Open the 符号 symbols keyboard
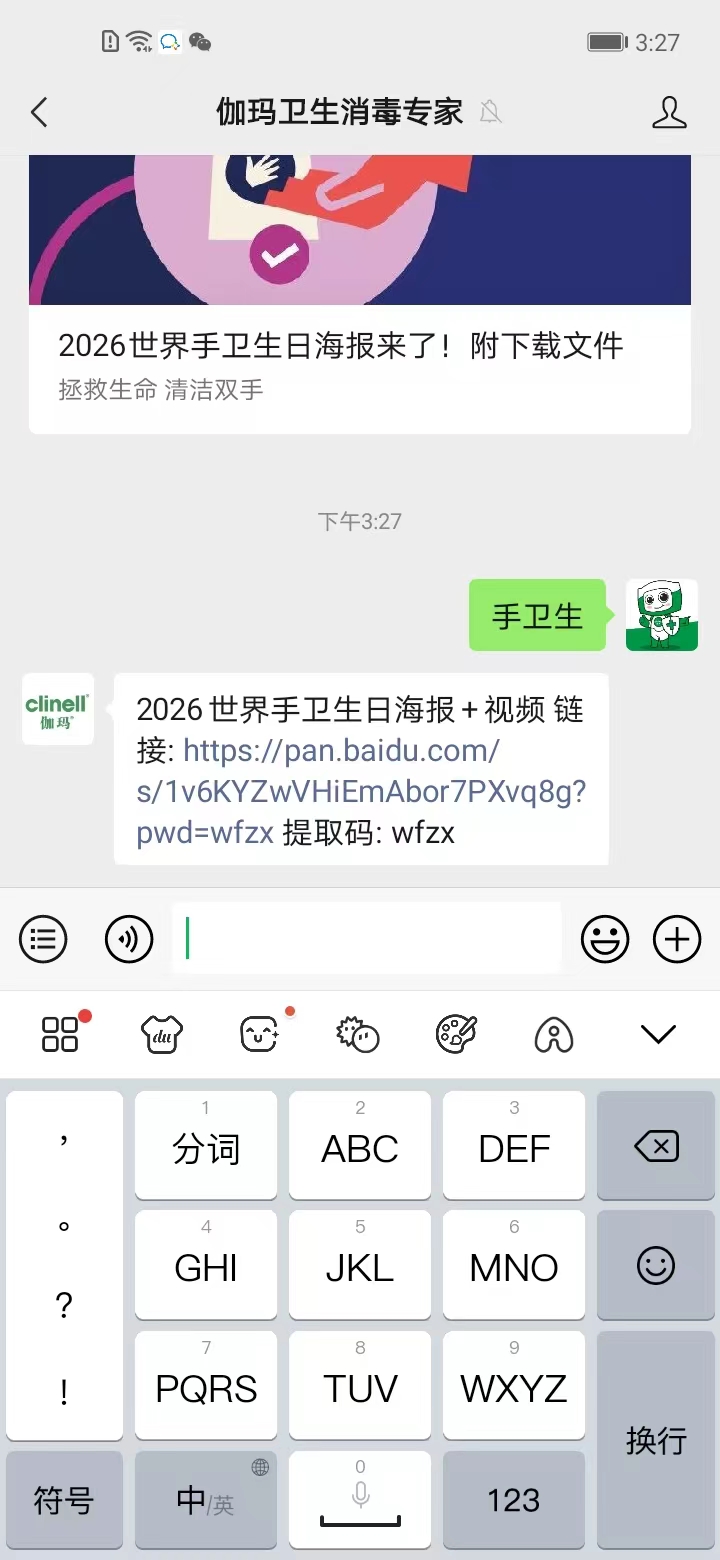 click(x=64, y=1500)
